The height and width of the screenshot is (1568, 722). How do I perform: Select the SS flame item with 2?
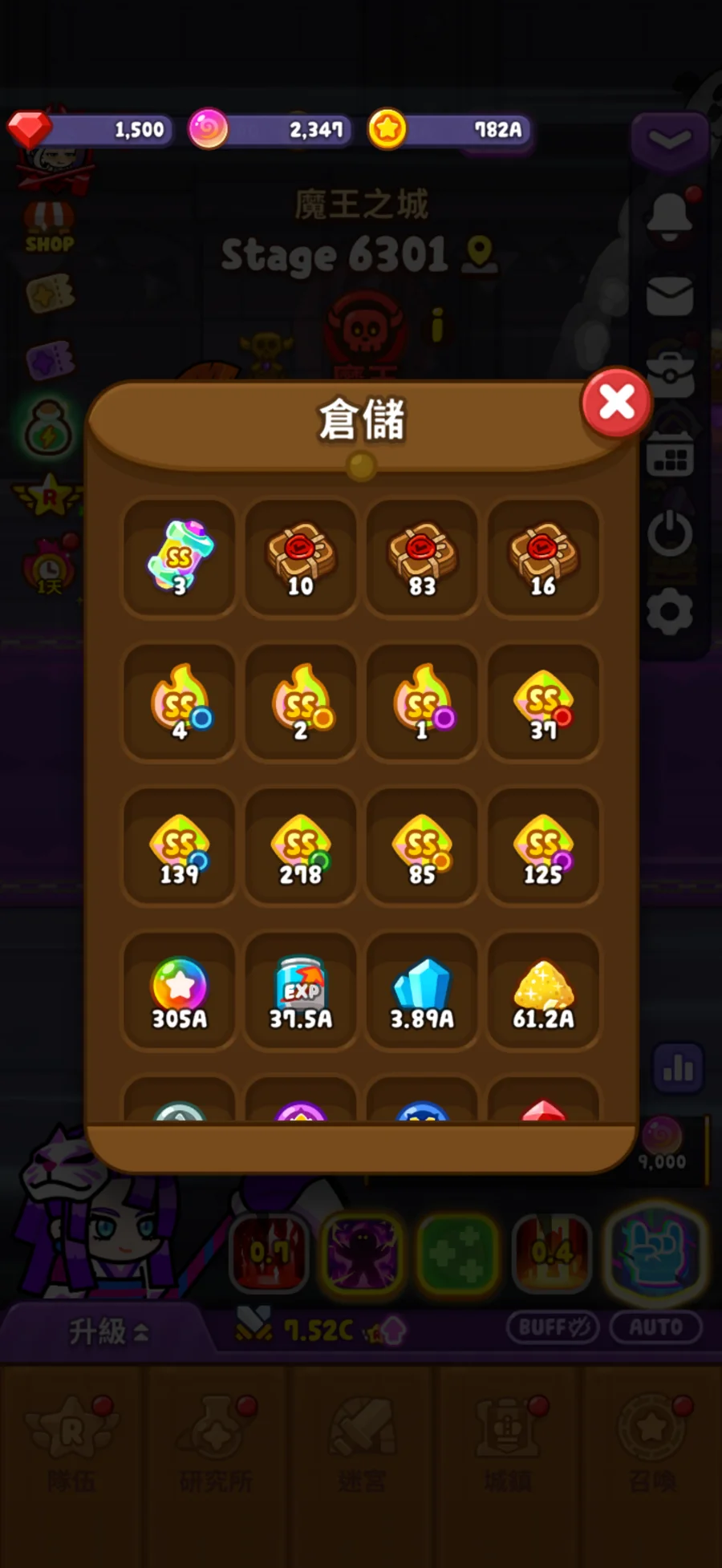coord(301,703)
